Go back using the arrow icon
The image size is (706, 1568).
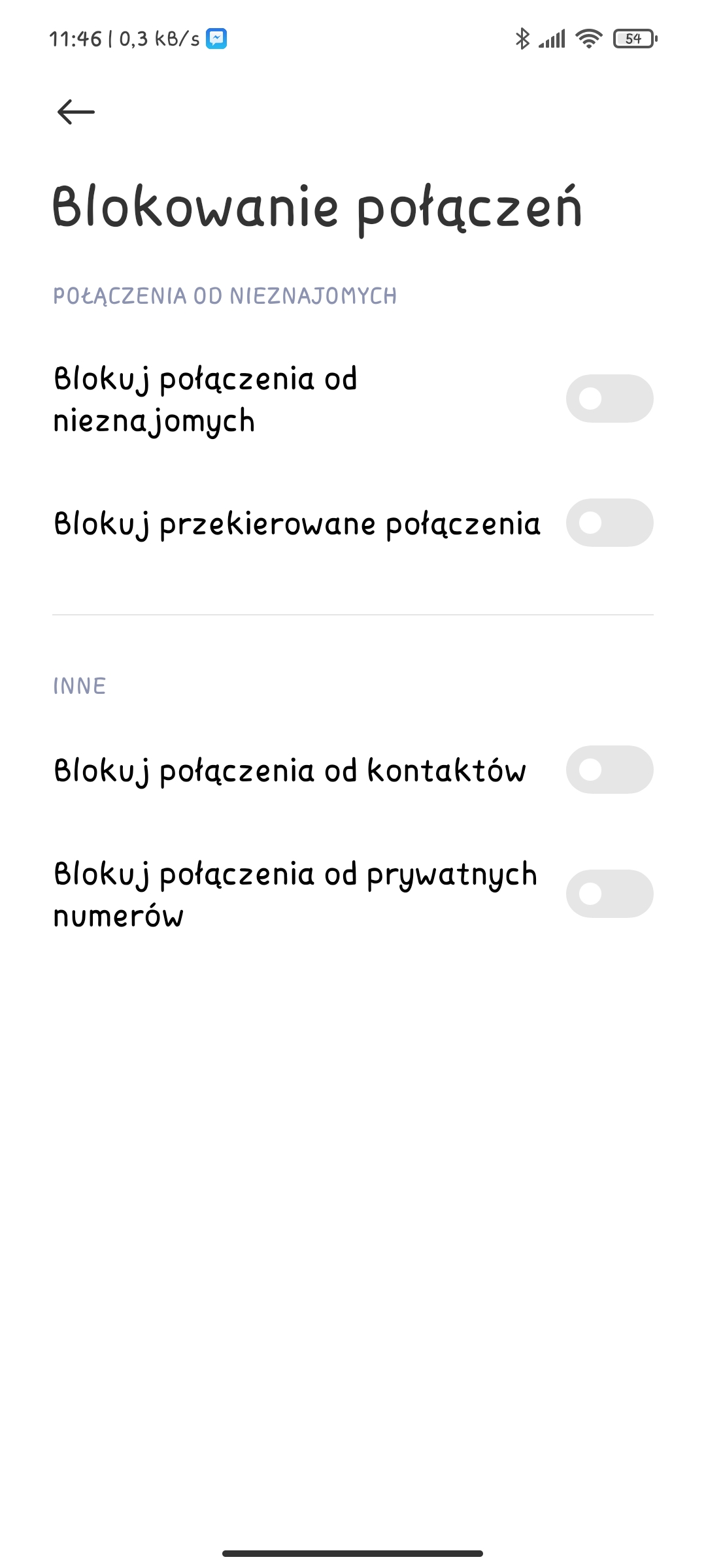76,112
